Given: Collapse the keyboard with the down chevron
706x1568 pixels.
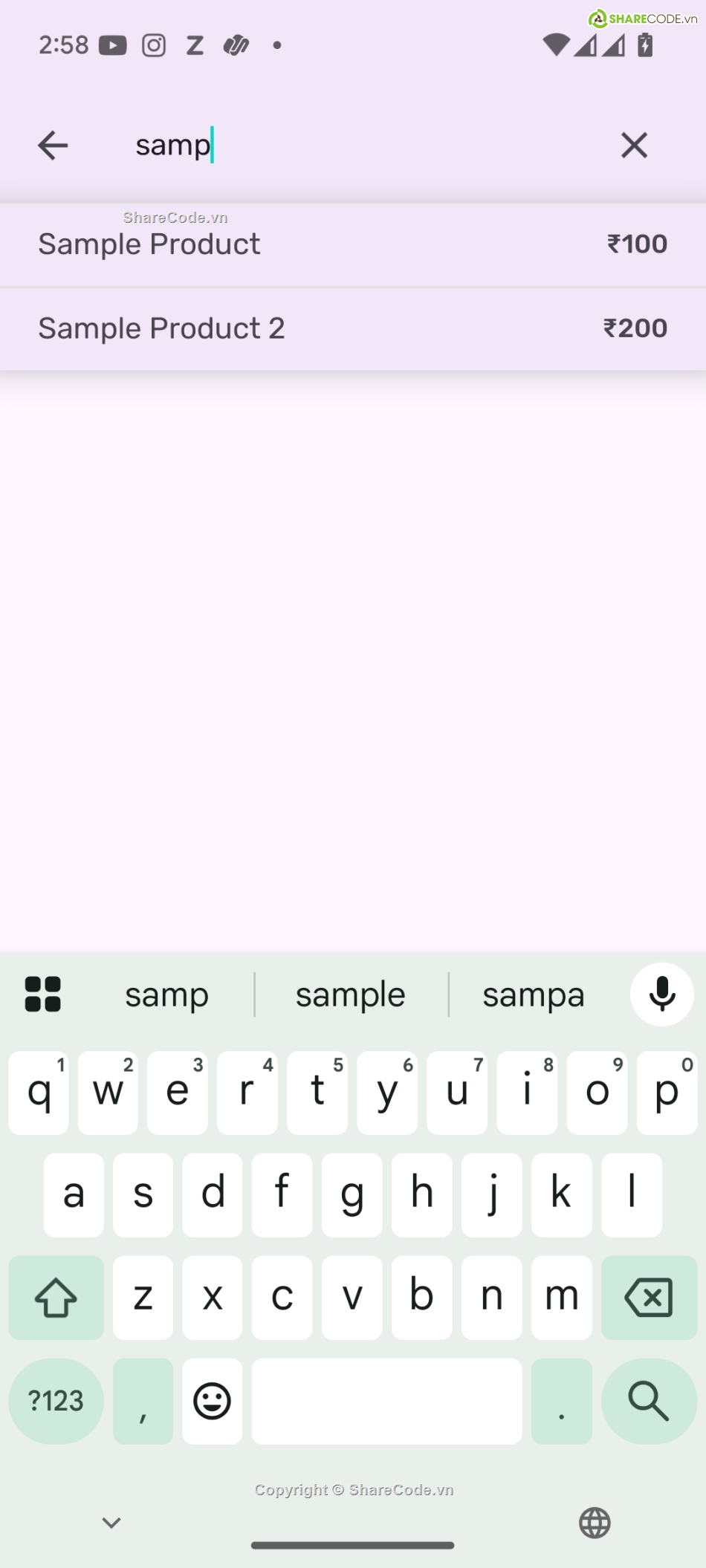Looking at the screenshot, I should (110, 1522).
